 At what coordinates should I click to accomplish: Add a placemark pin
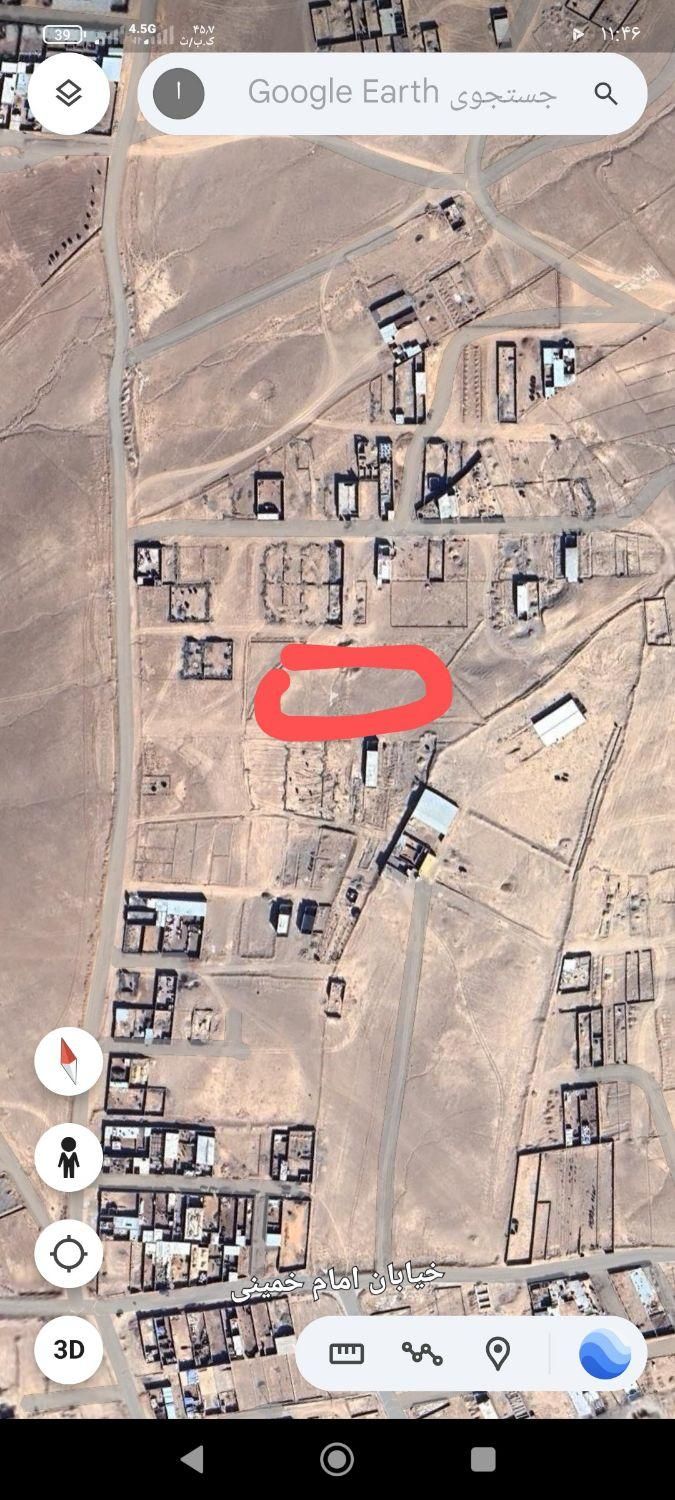pyautogui.click(x=497, y=1353)
